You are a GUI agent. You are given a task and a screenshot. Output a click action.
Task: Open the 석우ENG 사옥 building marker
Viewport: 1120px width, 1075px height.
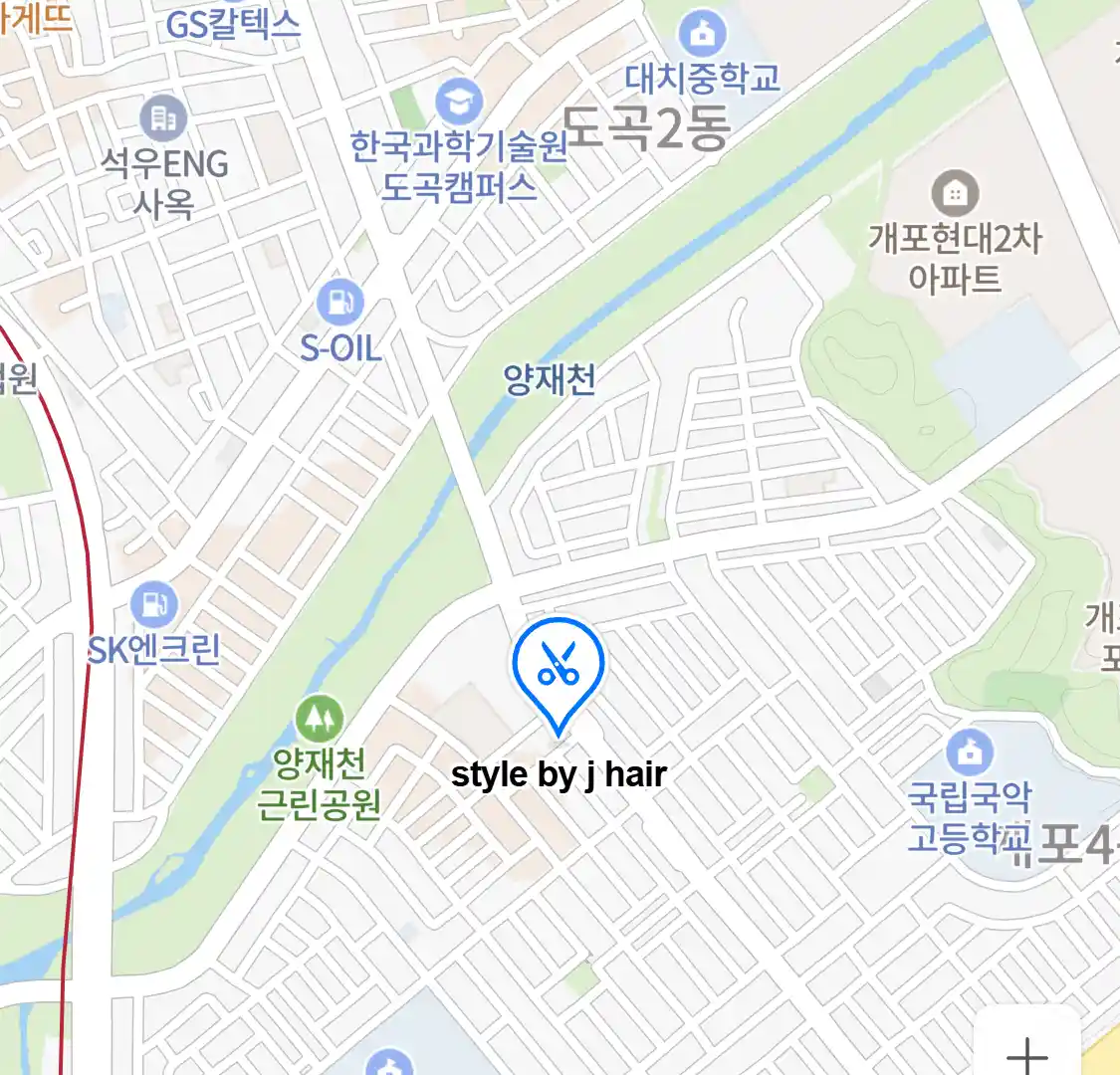[163, 119]
